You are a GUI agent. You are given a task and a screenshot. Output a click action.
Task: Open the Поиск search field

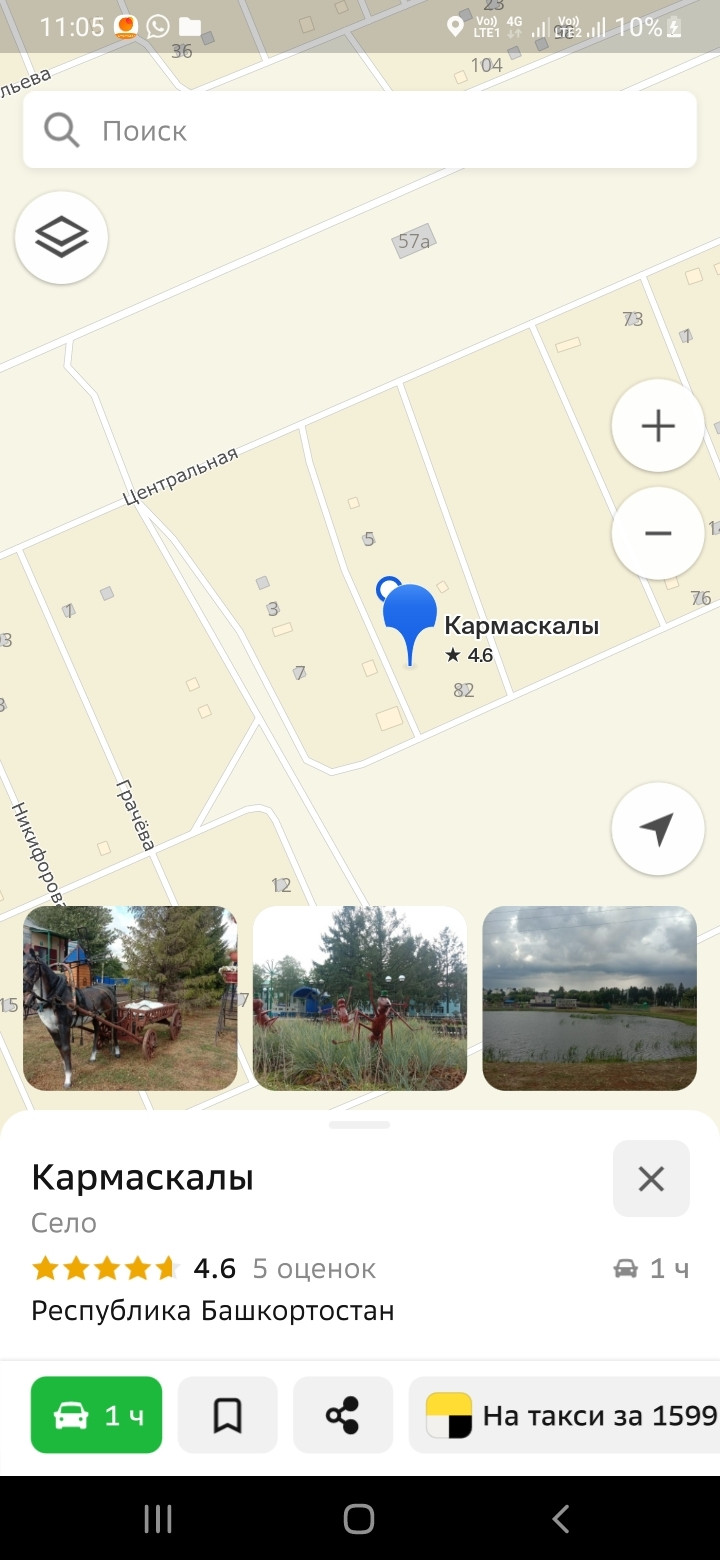click(x=360, y=131)
